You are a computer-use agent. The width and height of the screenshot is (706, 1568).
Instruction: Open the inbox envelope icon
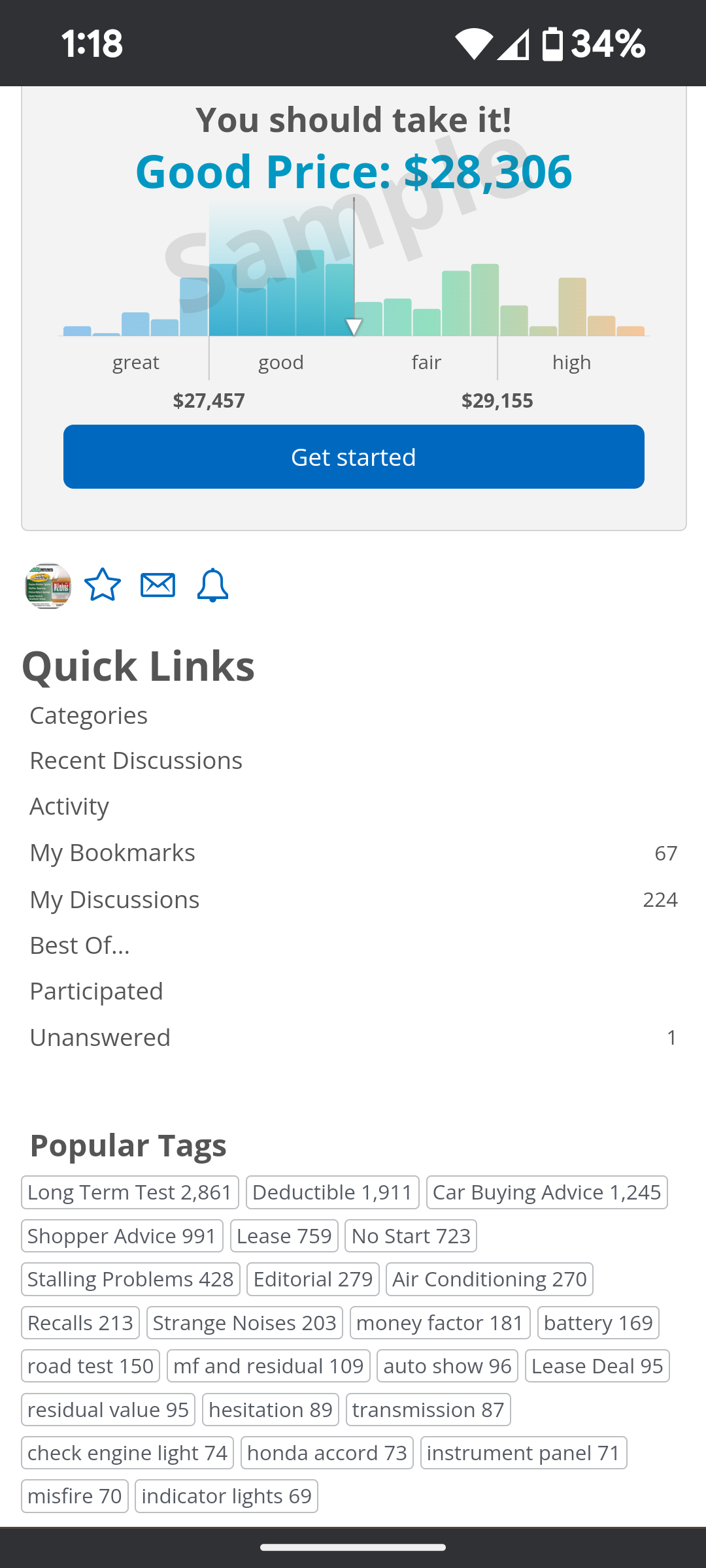tap(158, 585)
